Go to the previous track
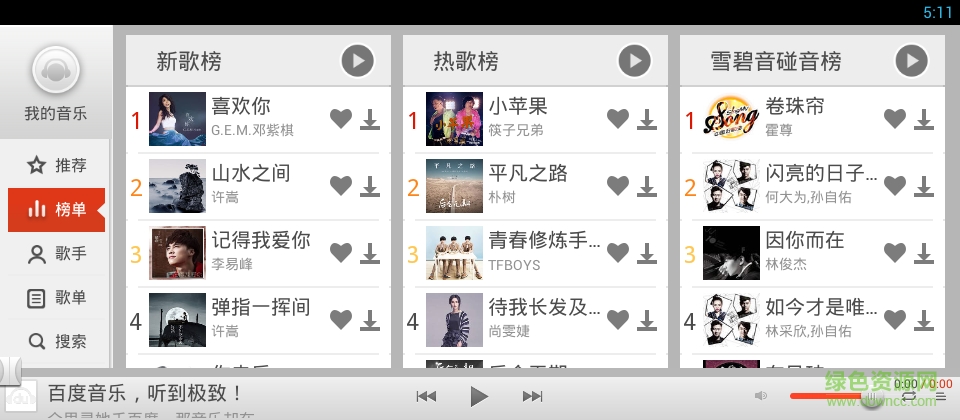Viewport: 960px width, 420px height. 426,396
